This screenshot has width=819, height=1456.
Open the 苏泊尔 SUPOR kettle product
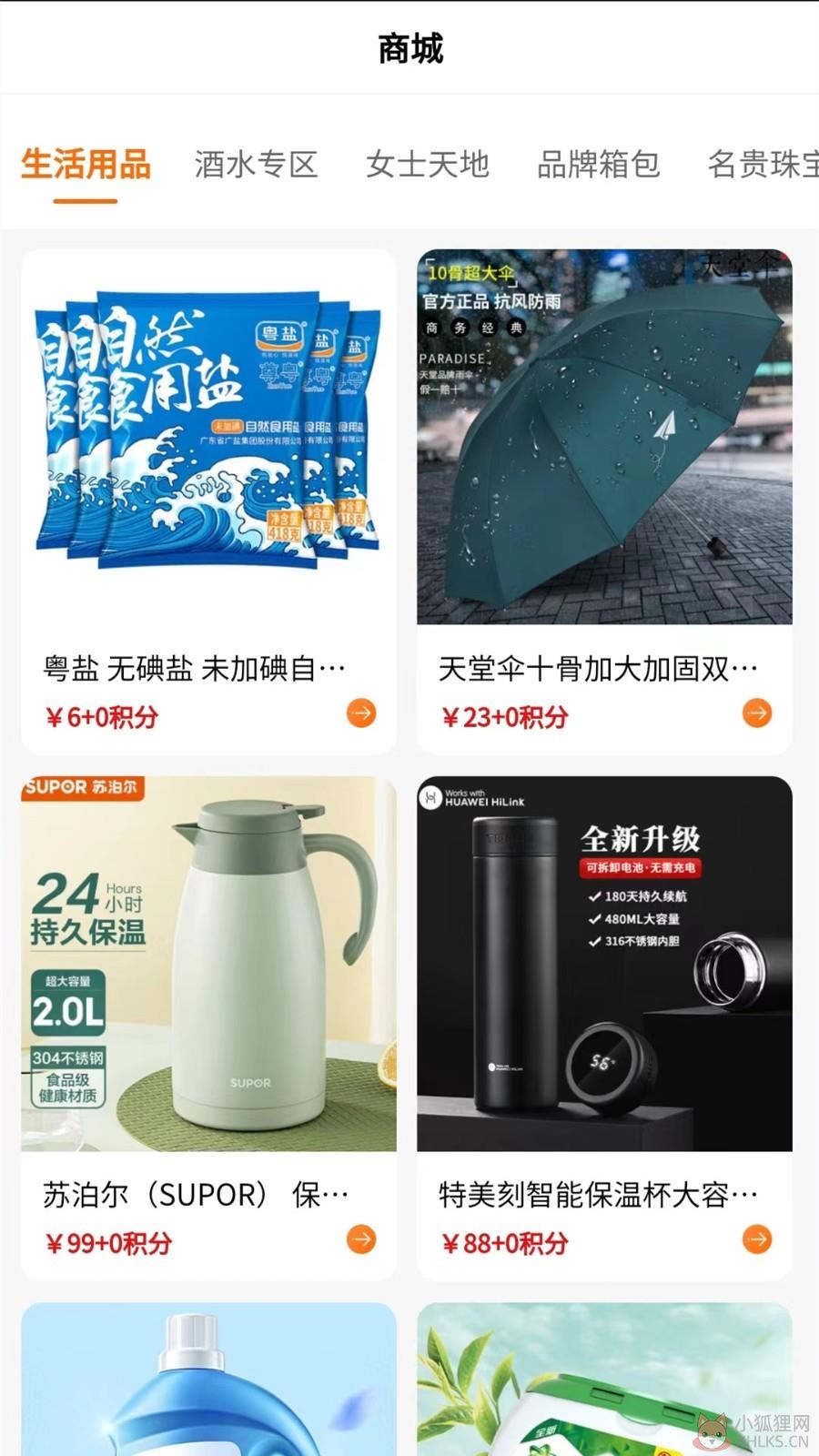coord(208,1028)
